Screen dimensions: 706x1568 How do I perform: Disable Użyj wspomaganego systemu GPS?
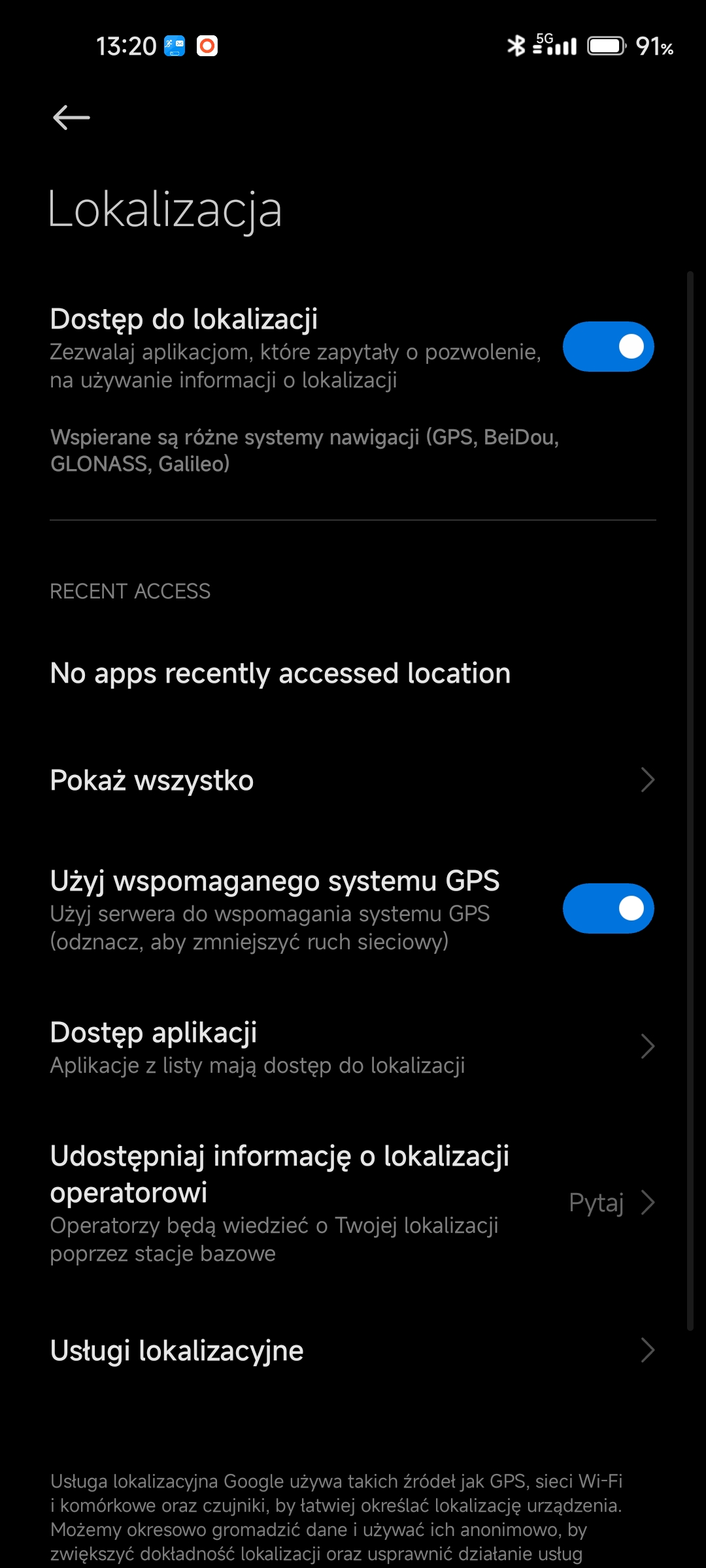(x=608, y=908)
